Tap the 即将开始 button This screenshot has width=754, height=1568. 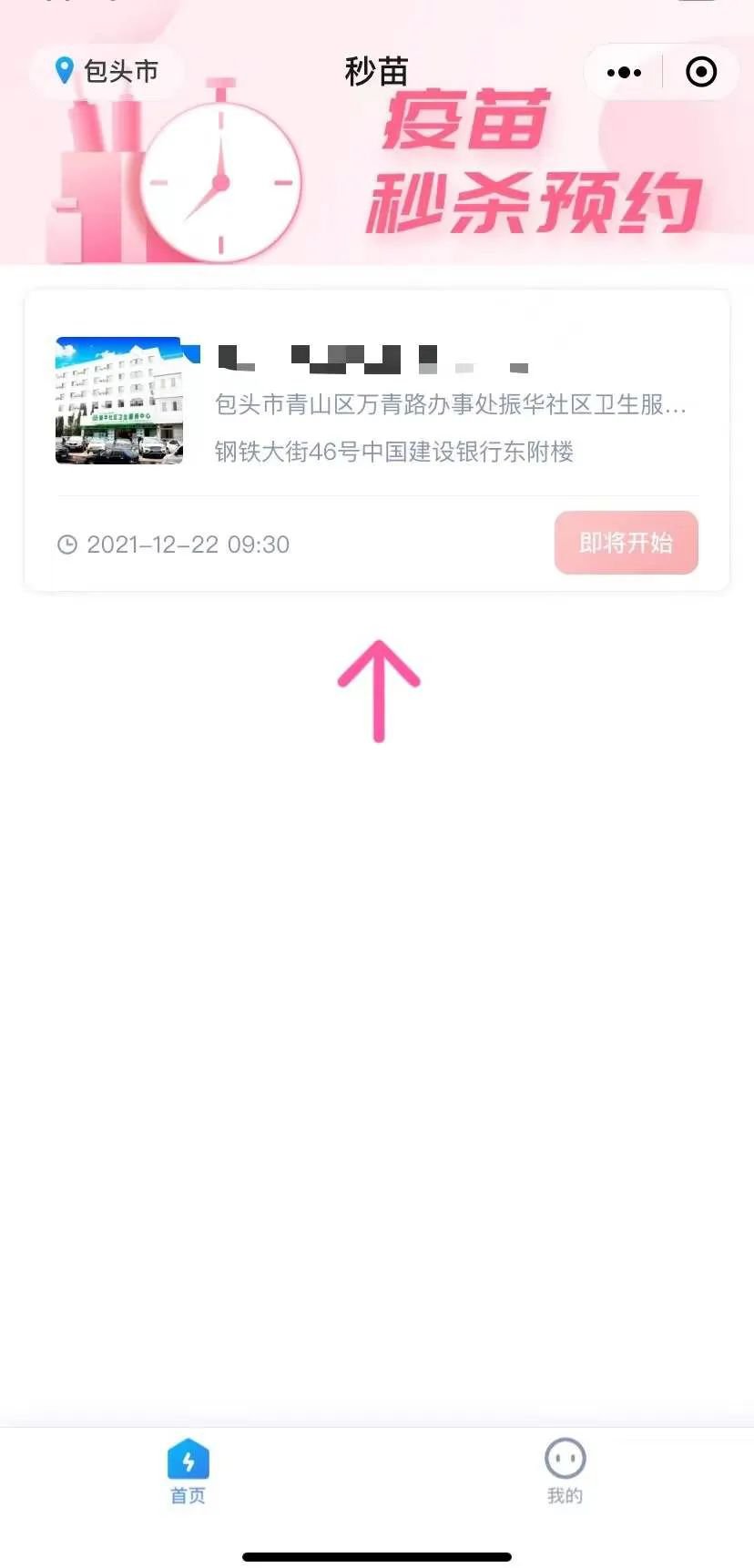point(626,543)
